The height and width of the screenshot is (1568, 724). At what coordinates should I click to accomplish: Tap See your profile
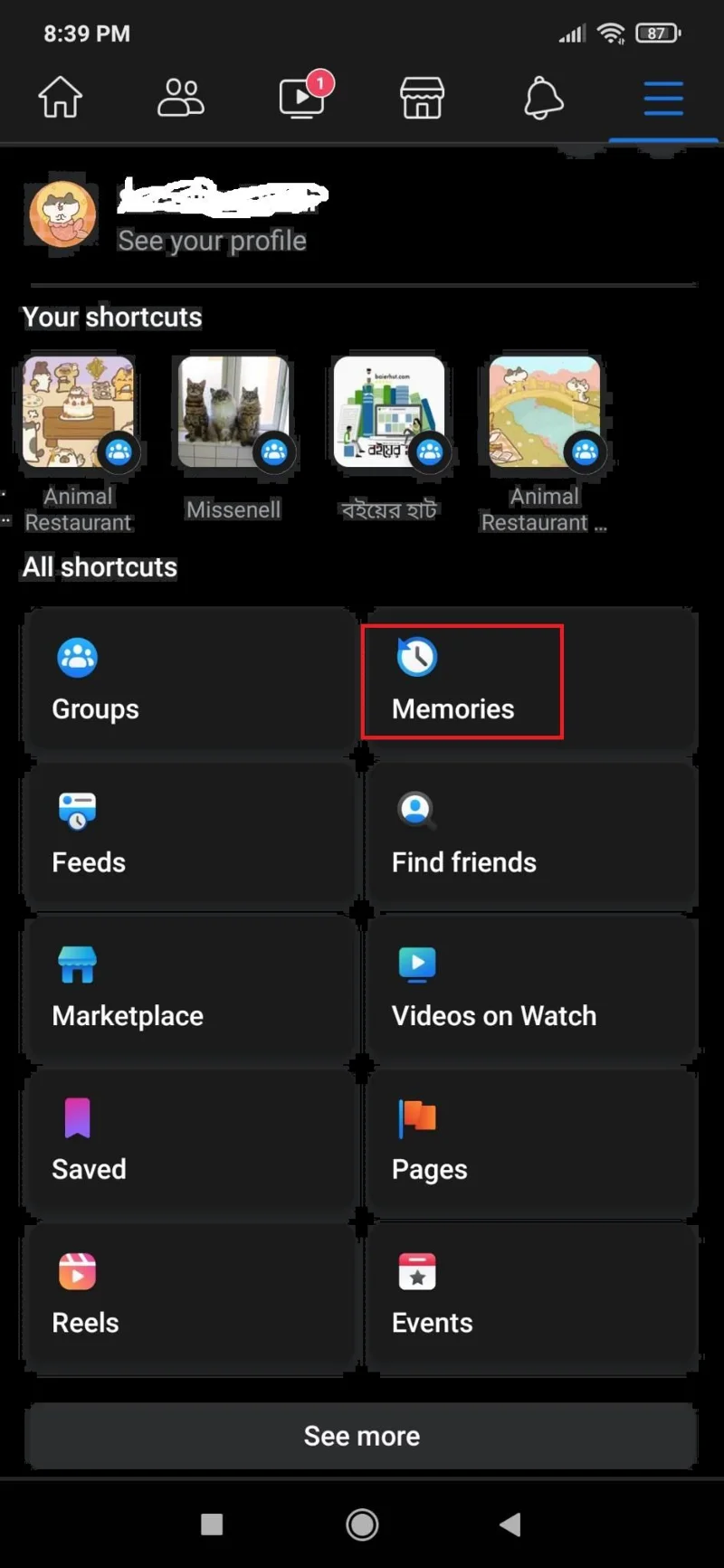212,241
